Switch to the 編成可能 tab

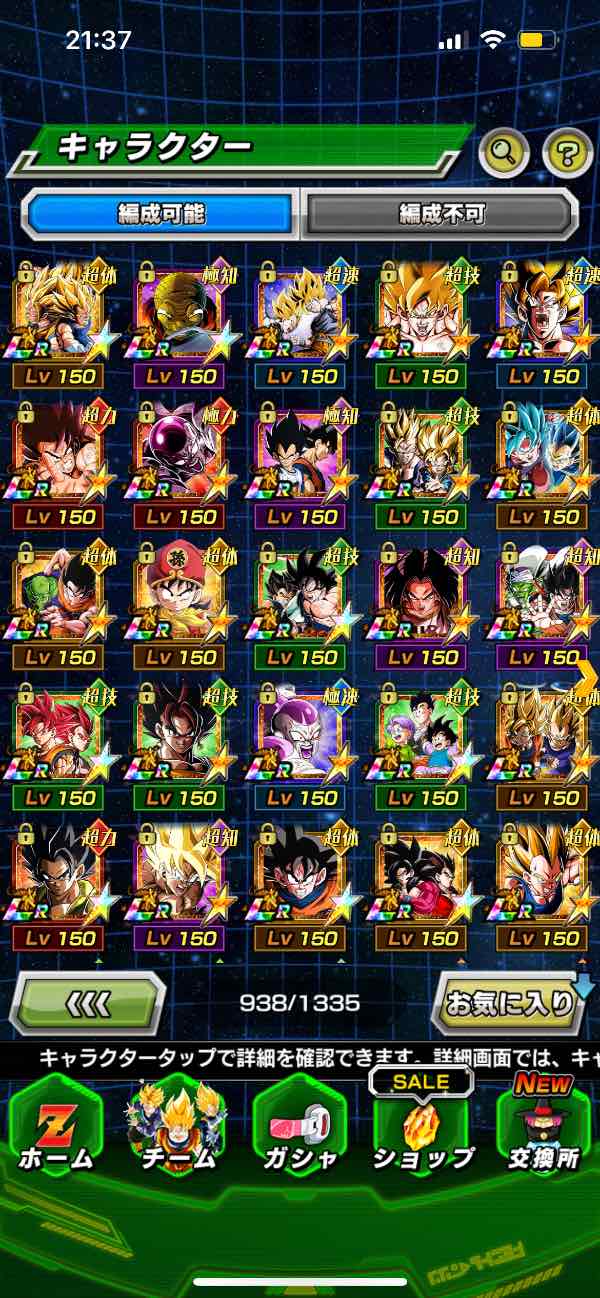click(160, 213)
